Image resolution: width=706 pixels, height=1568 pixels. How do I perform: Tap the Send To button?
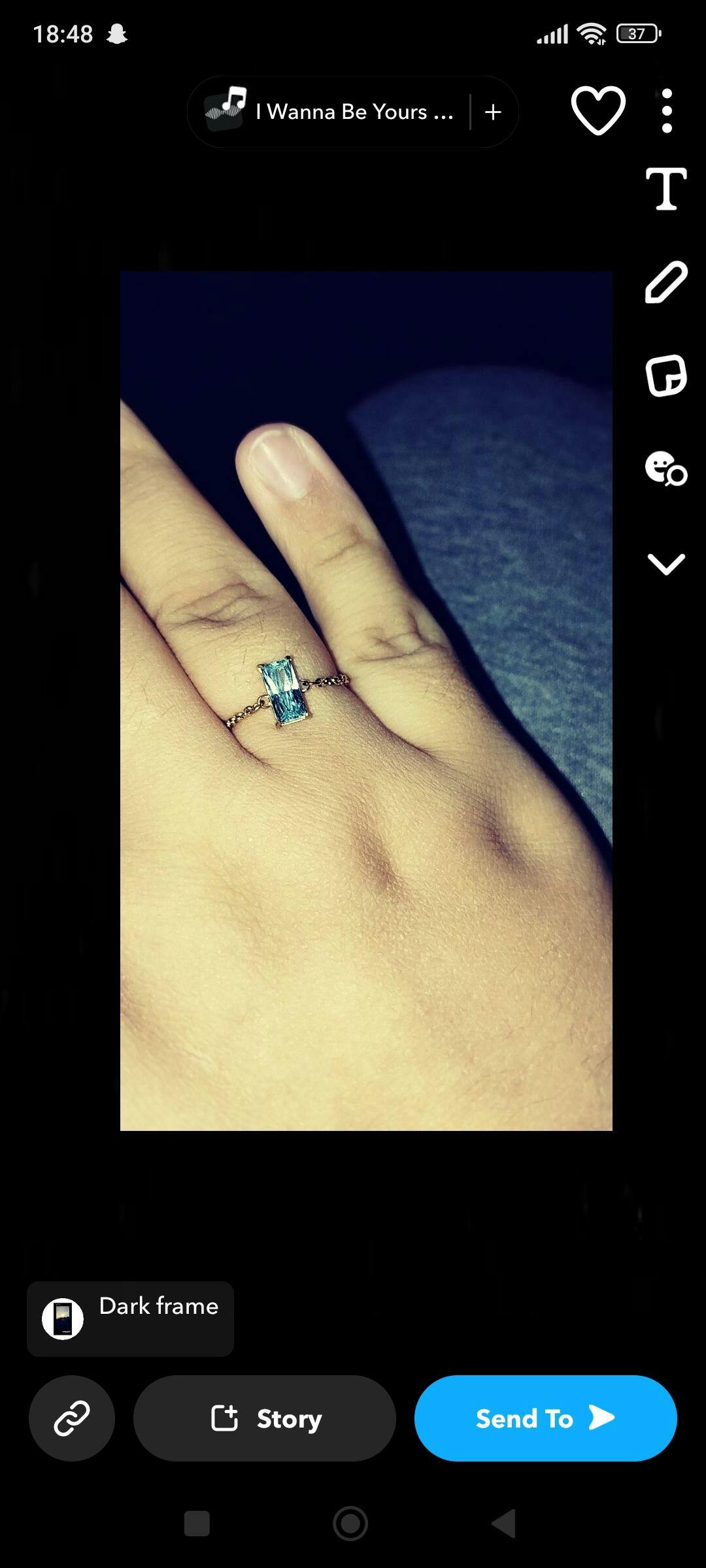point(545,1418)
